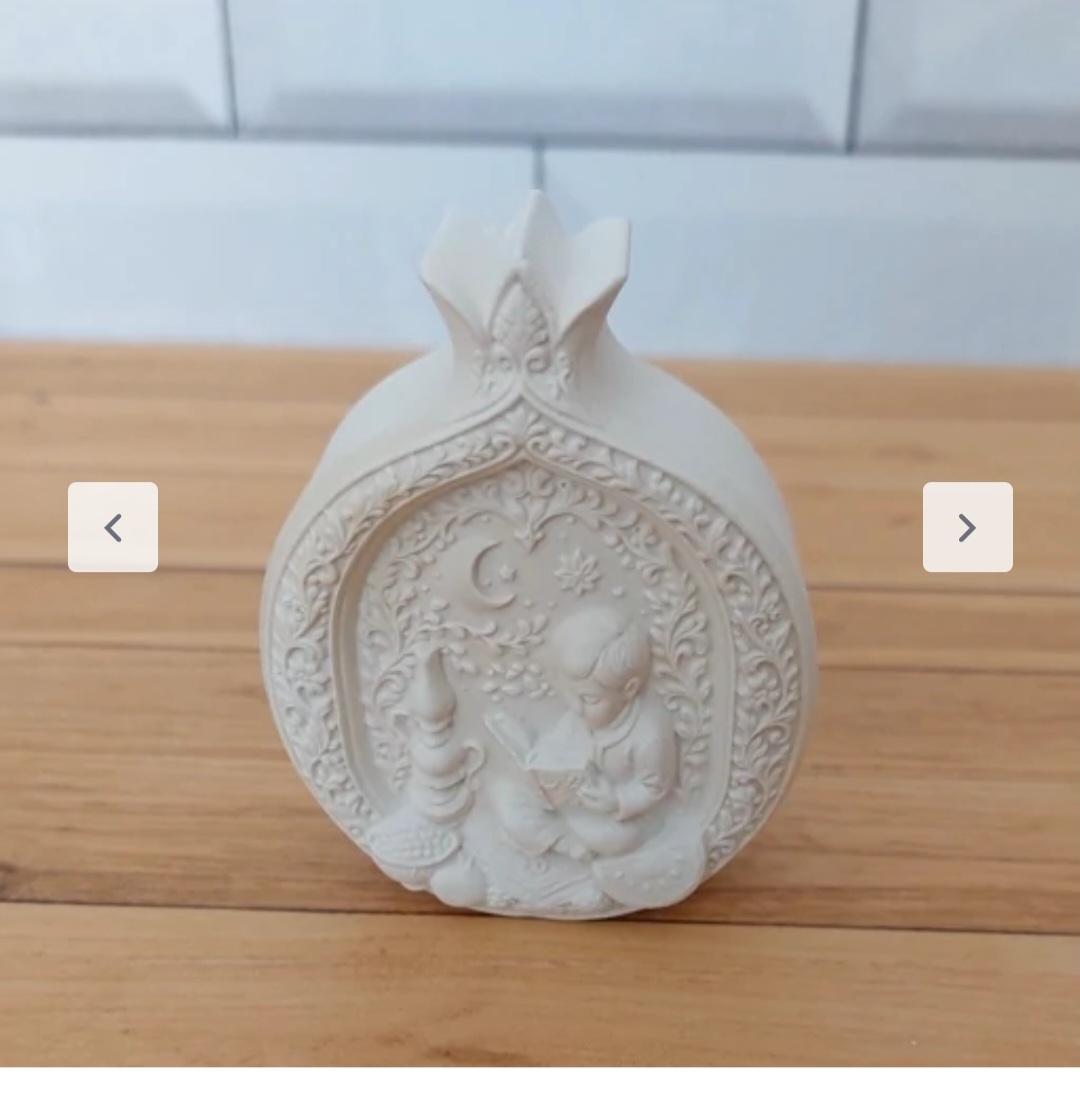Show the next product photo
Image resolution: width=1080 pixels, height=1101 pixels.
click(x=967, y=527)
